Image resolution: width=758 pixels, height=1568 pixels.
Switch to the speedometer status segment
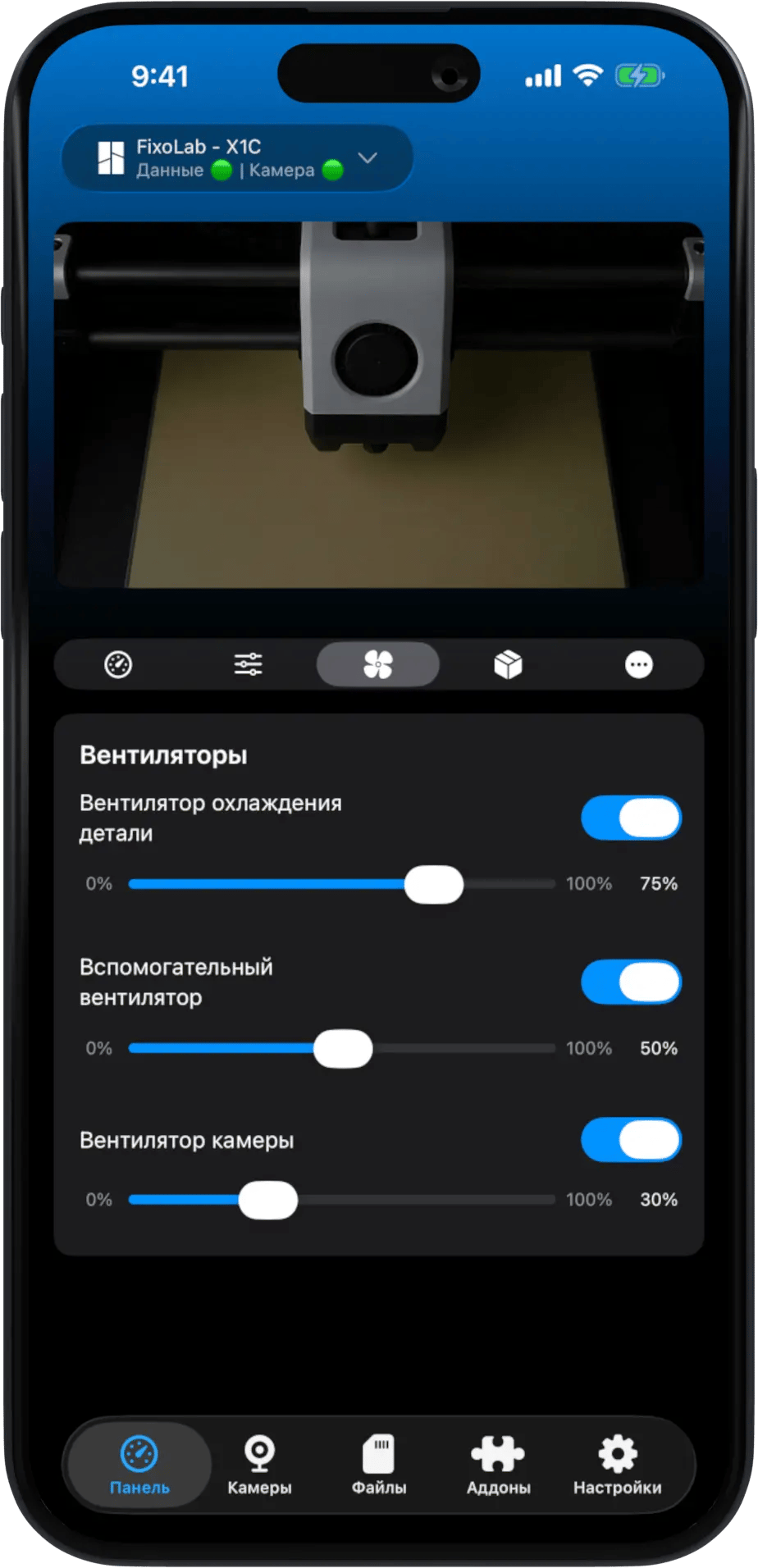[119, 664]
